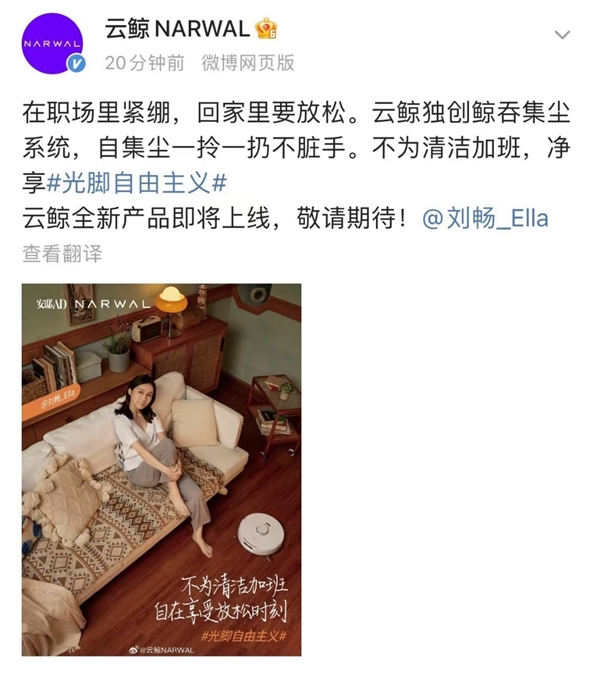View the attached poster image full size
Image resolution: width=600 pixels, height=675 pixels.
pyautogui.click(x=161, y=468)
